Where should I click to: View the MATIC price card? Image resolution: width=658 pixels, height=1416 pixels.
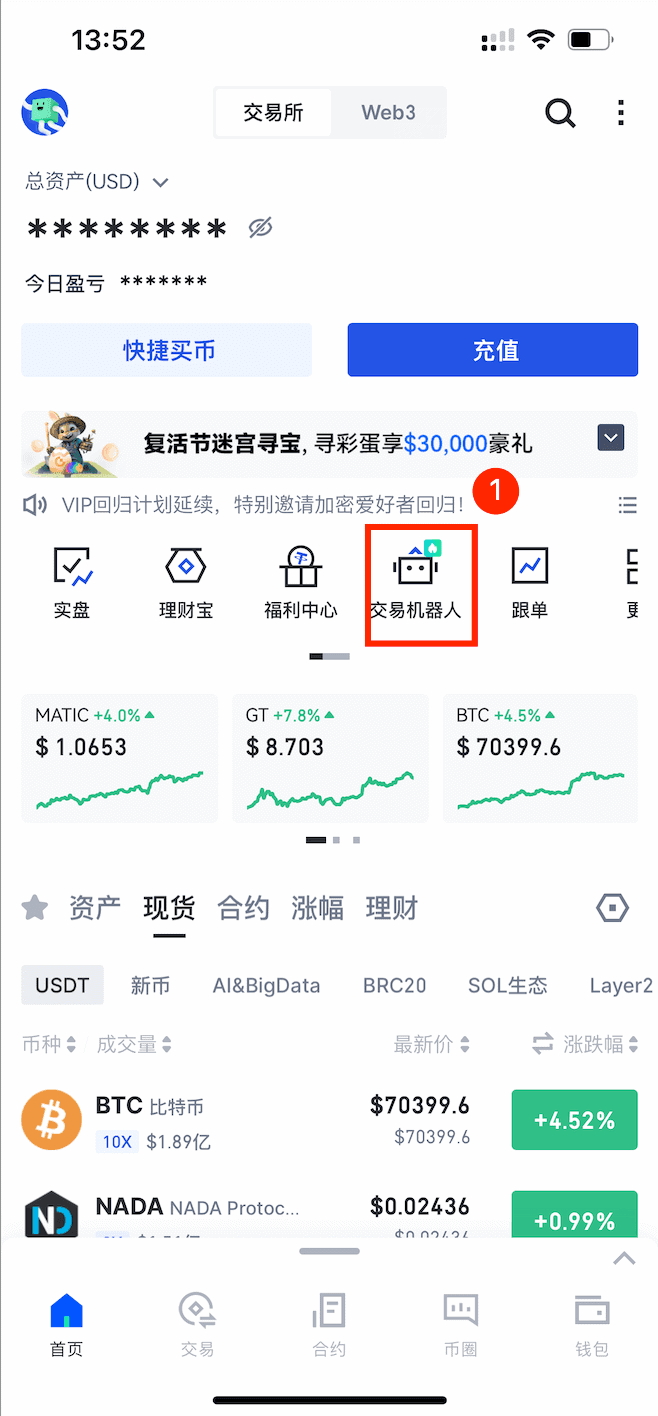click(x=120, y=757)
